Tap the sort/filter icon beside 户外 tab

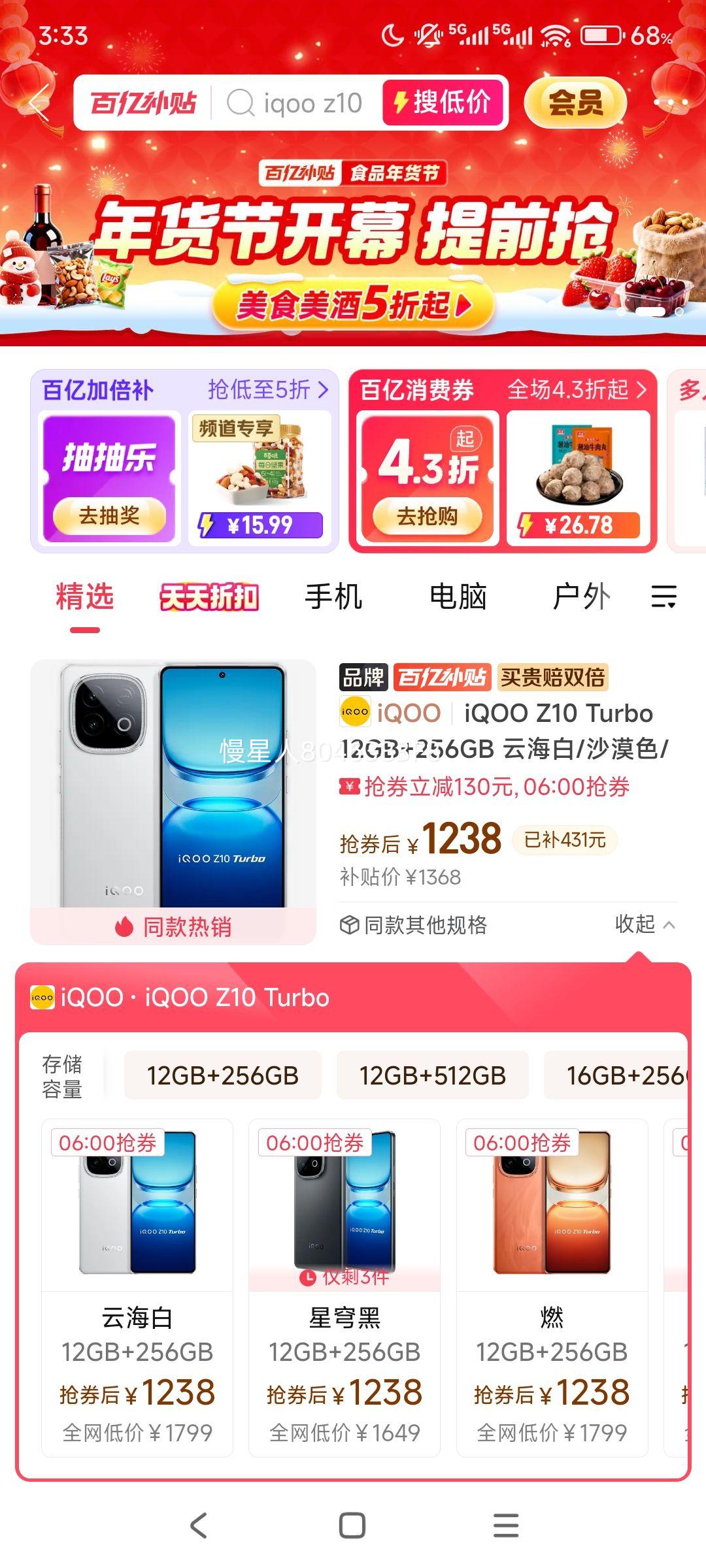[x=665, y=595]
